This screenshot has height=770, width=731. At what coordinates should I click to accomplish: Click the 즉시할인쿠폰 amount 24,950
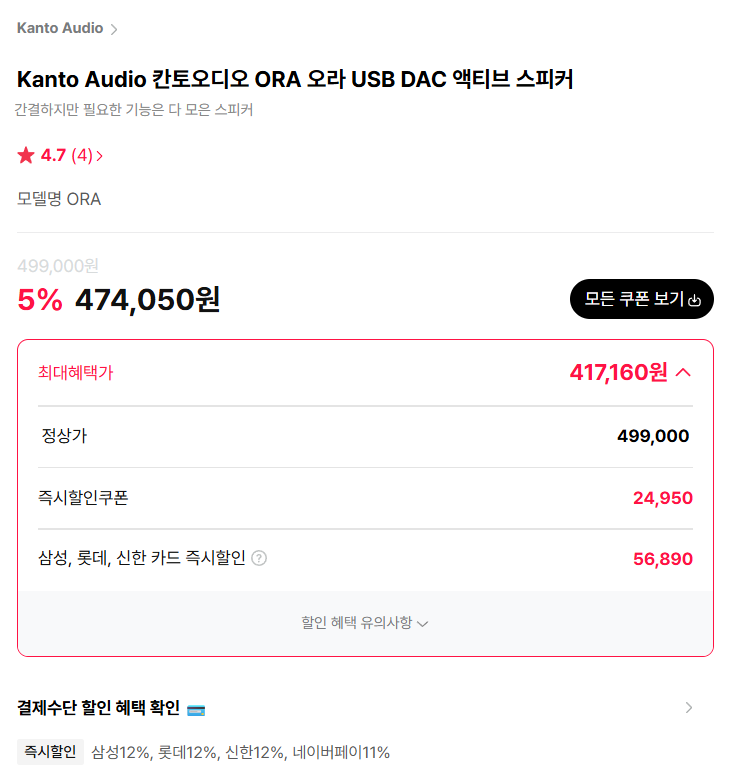point(662,497)
